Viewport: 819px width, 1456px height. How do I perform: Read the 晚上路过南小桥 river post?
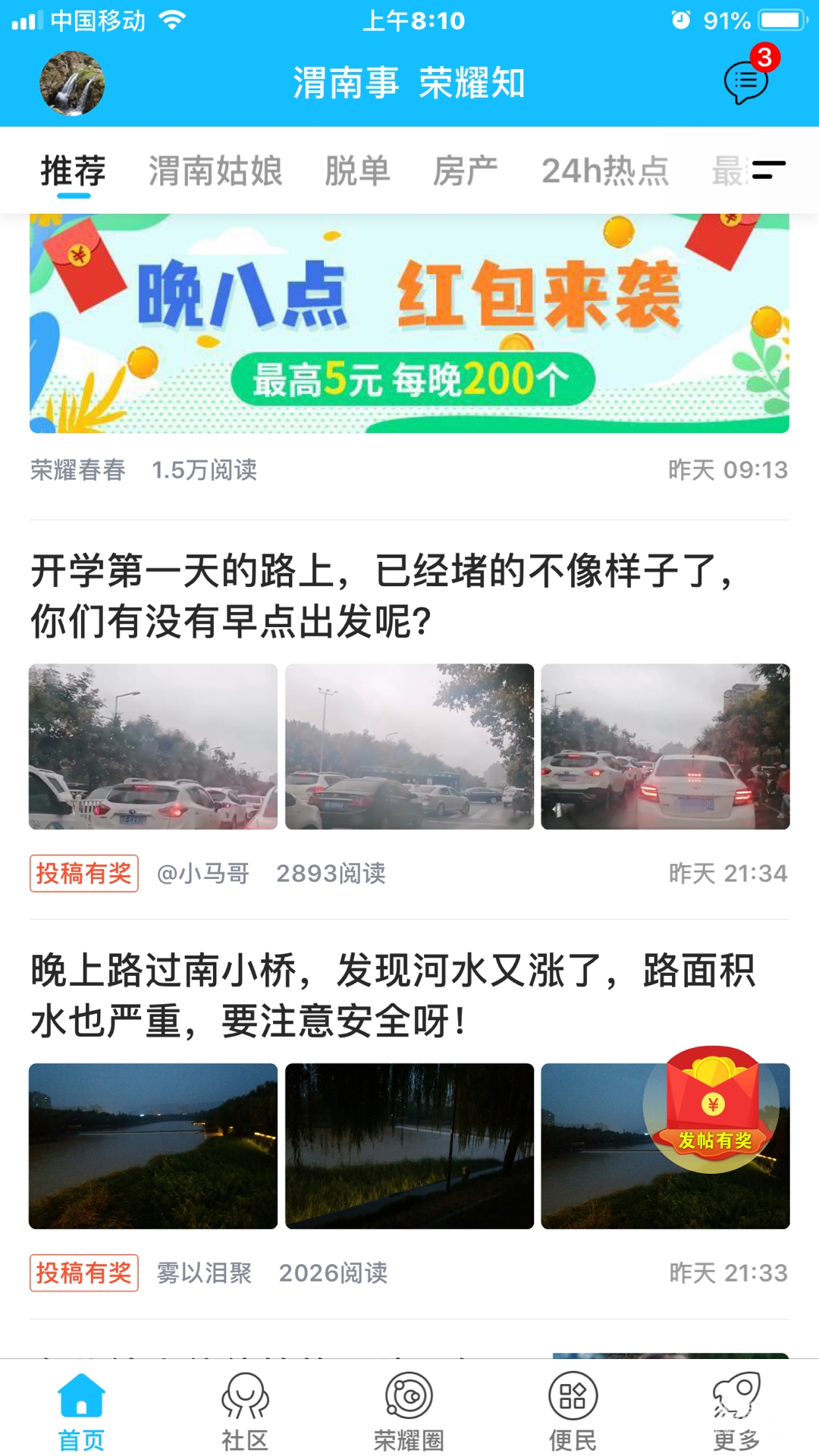393,996
